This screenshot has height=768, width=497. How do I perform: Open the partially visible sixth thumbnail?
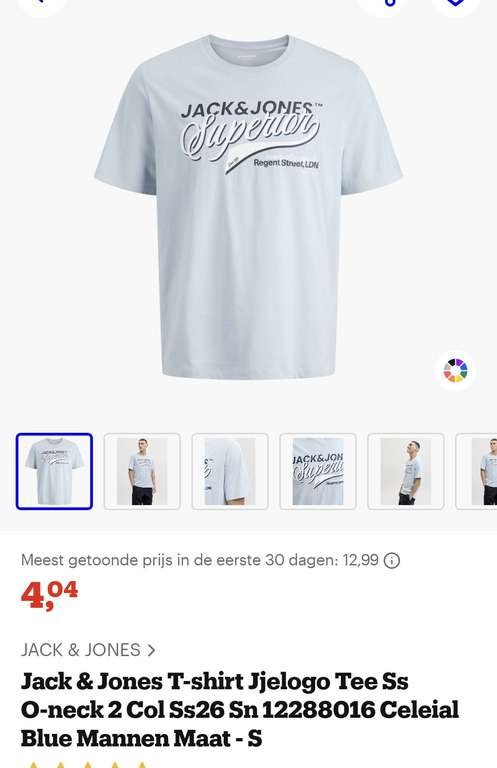[x=476, y=471]
